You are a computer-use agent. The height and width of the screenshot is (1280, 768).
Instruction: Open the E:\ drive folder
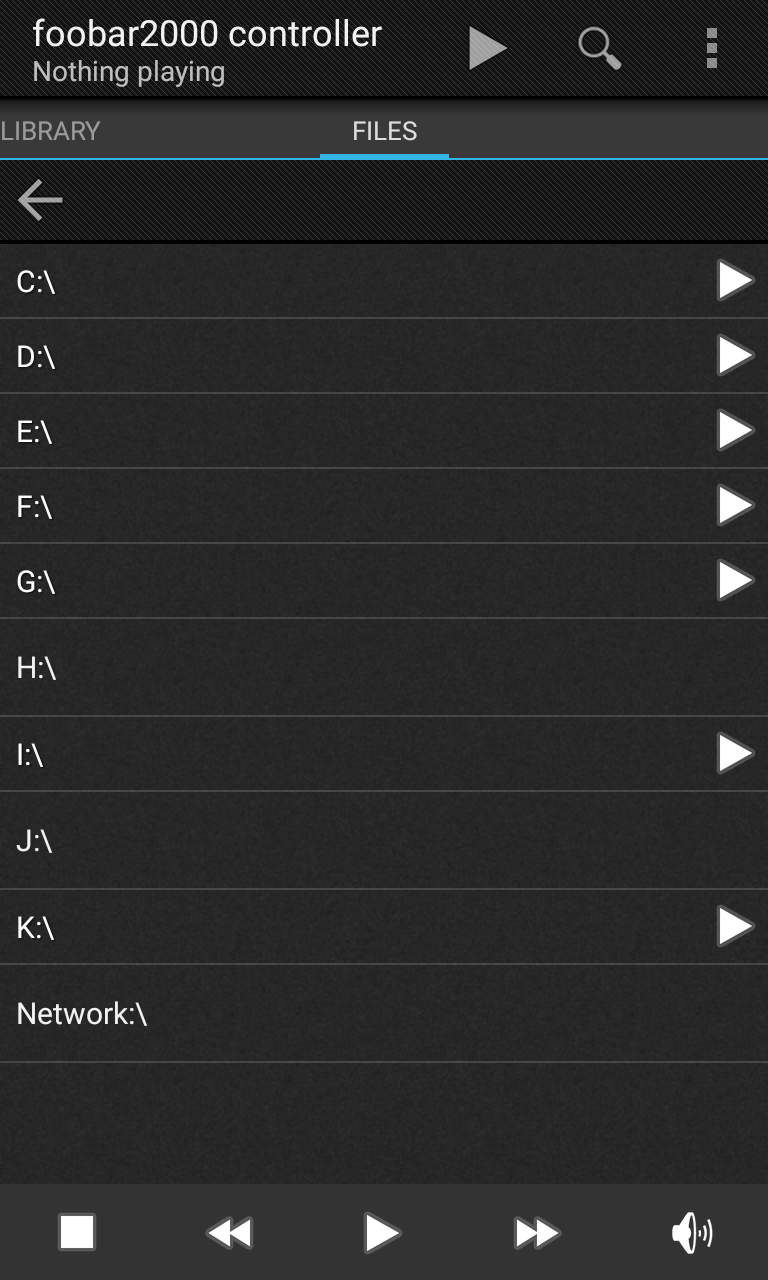pyautogui.click(x=384, y=432)
